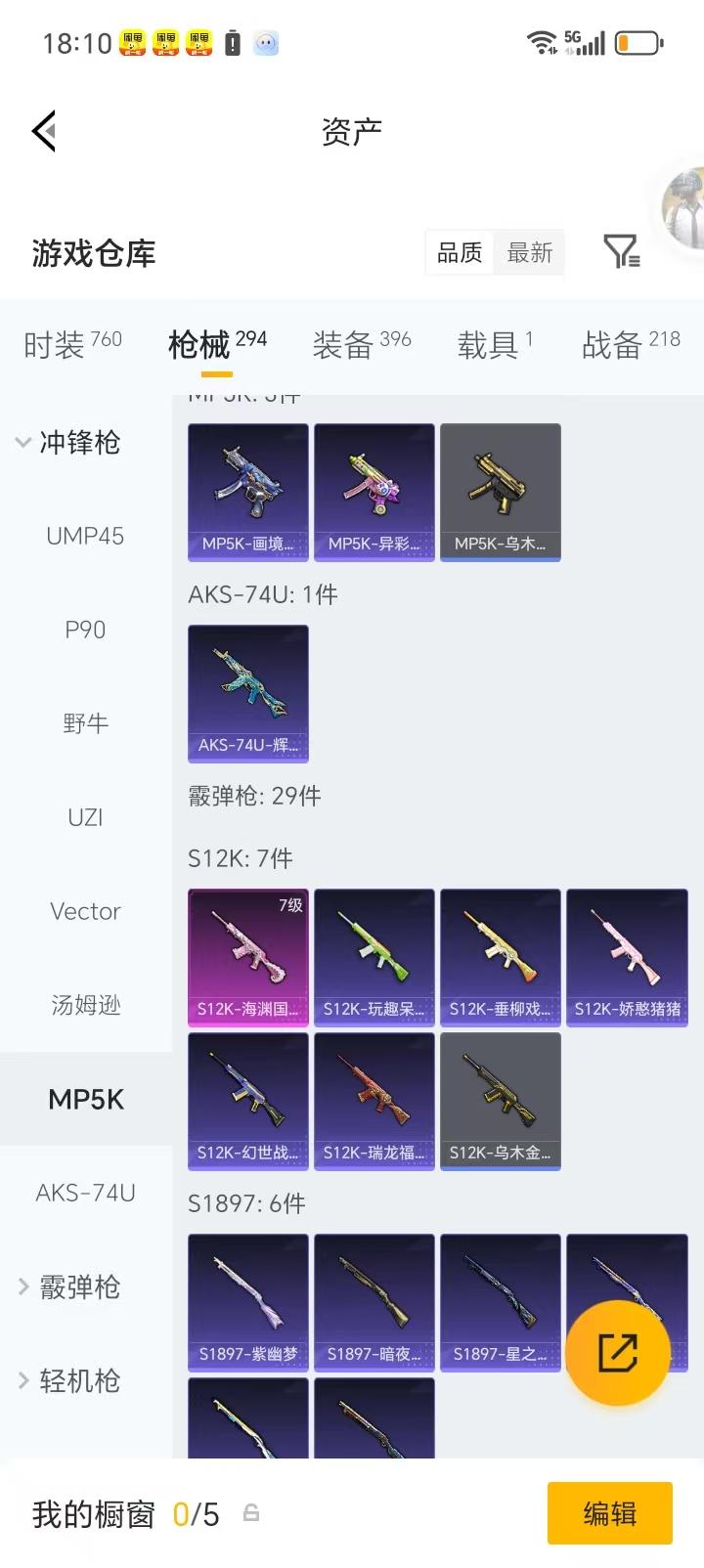This screenshot has width=704, height=1568.
Task: Open the AKS-74U-辉 skin thumbnail
Action: 247,694
